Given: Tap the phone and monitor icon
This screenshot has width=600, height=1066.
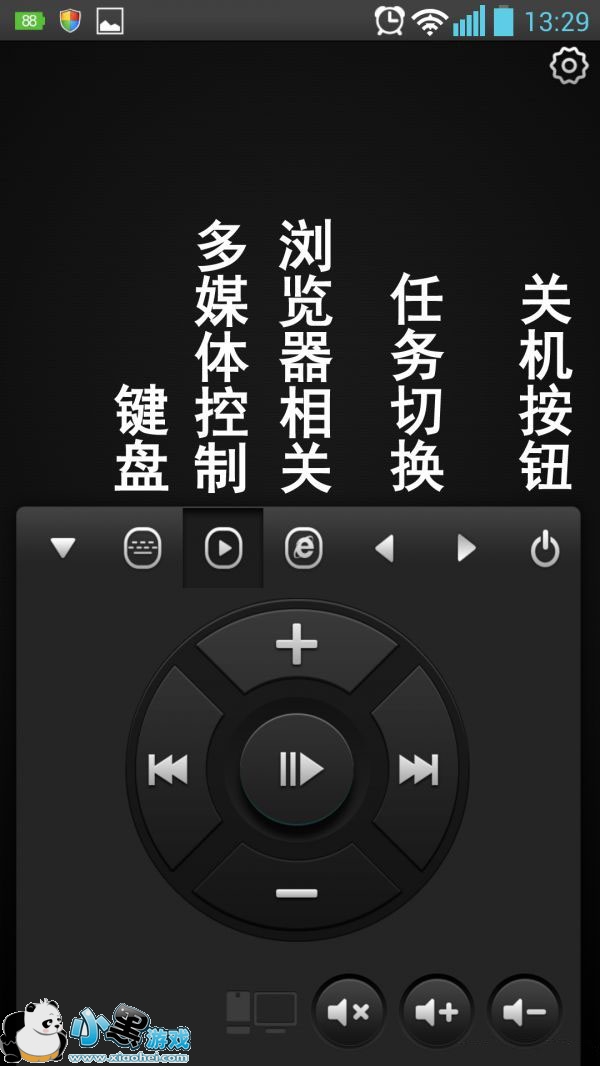Looking at the screenshot, I should pos(261,1013).
